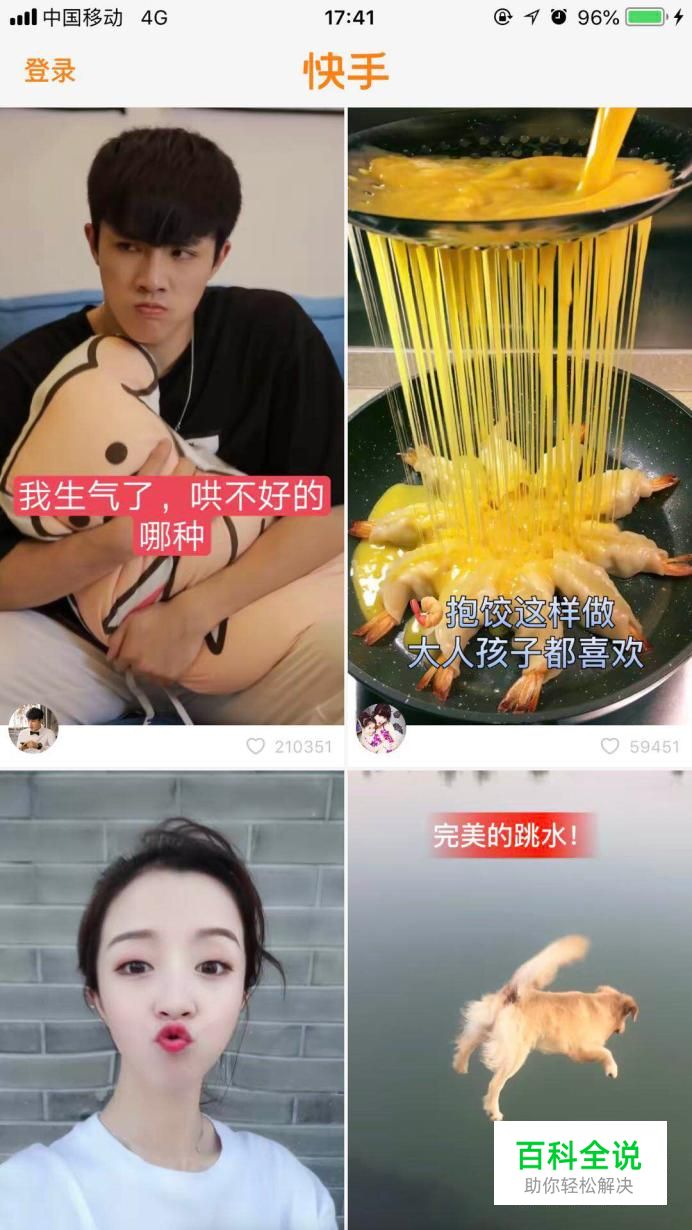Viewport: 692px width, 1230px height.
Task: Open the dumpling video author's avatar
Action: pos(381,729)
